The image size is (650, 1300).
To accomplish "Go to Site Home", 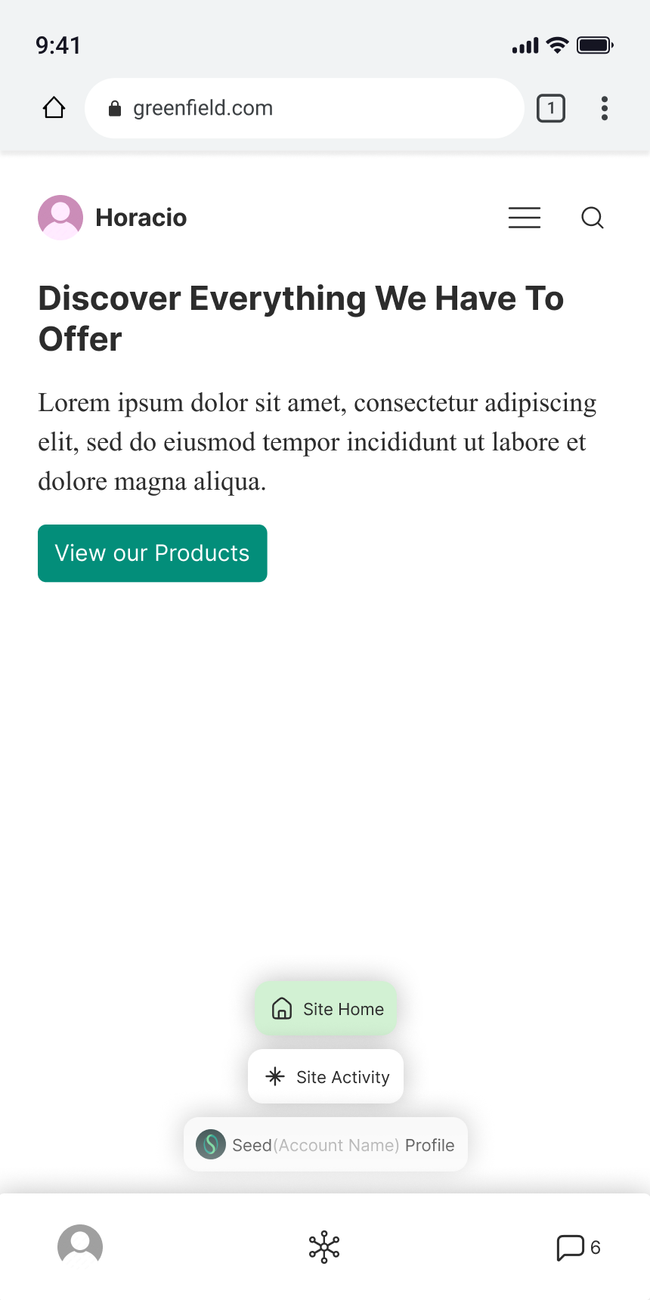I will click(x=326, y=1008).
